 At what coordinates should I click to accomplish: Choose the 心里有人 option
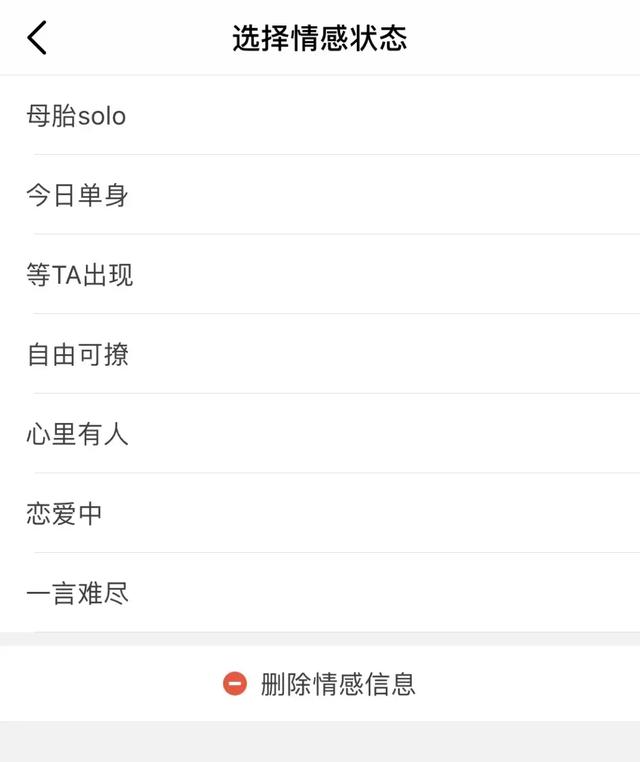point(320,433)
